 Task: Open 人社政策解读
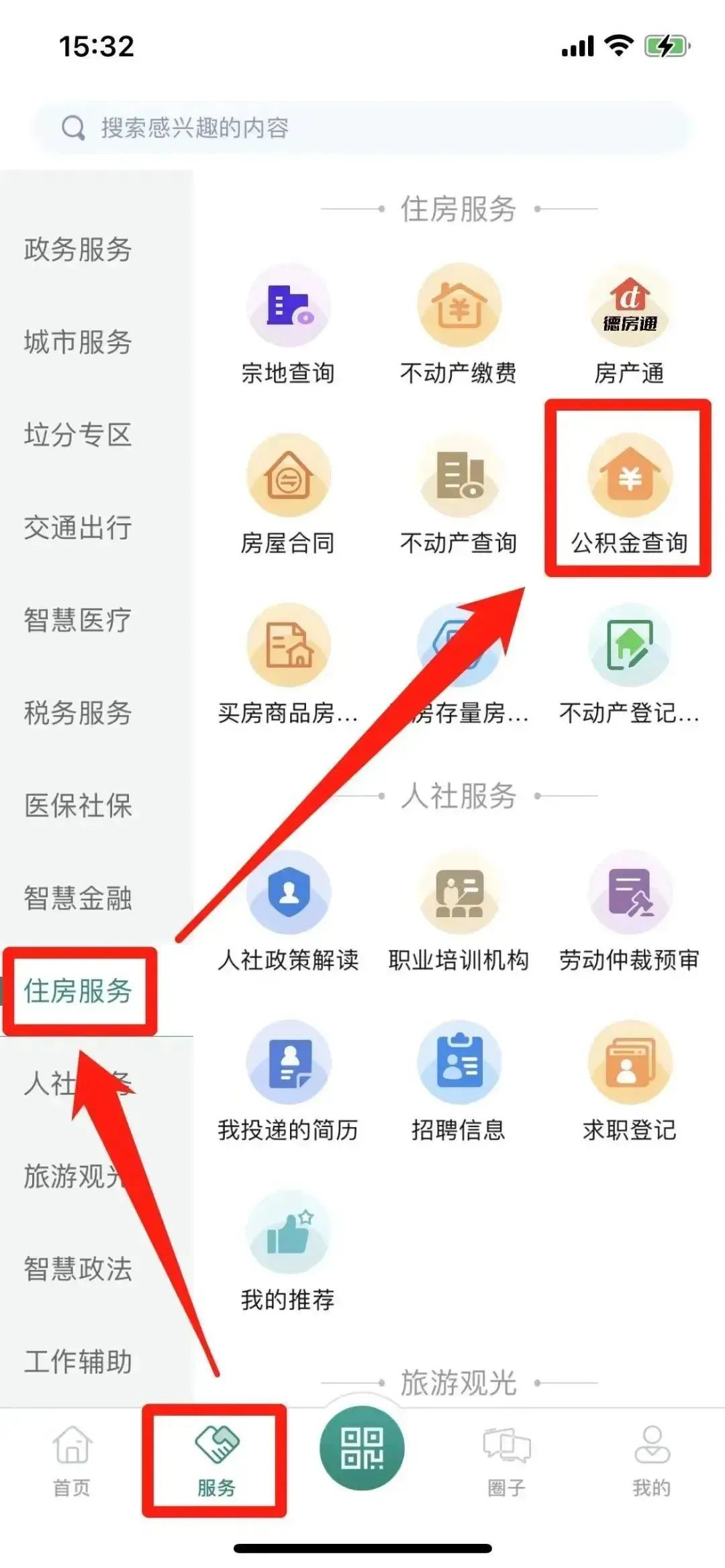click(x=288, y=912)
